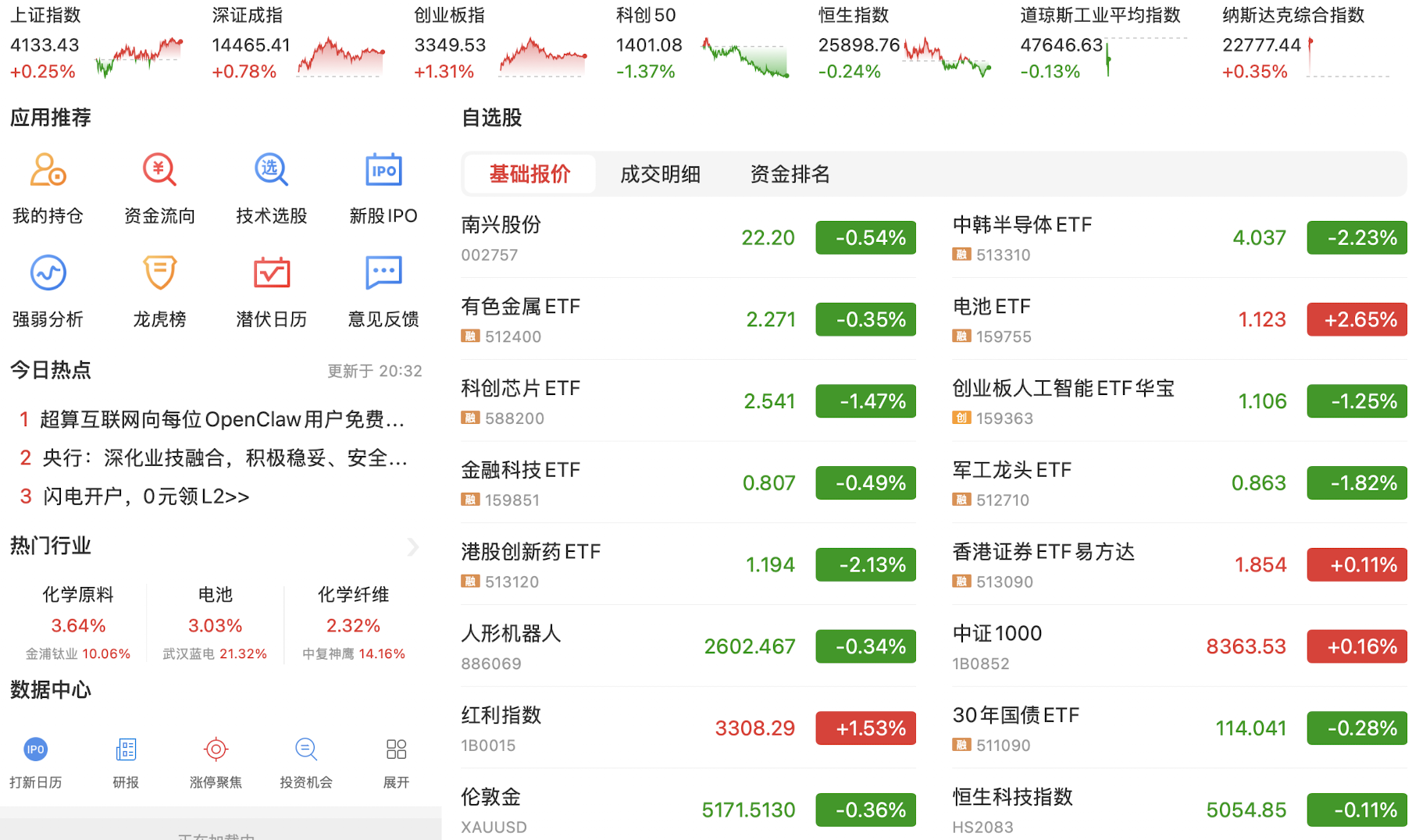
Task: Tap 展开 to expand data center
Action: [x=396, y=762]
